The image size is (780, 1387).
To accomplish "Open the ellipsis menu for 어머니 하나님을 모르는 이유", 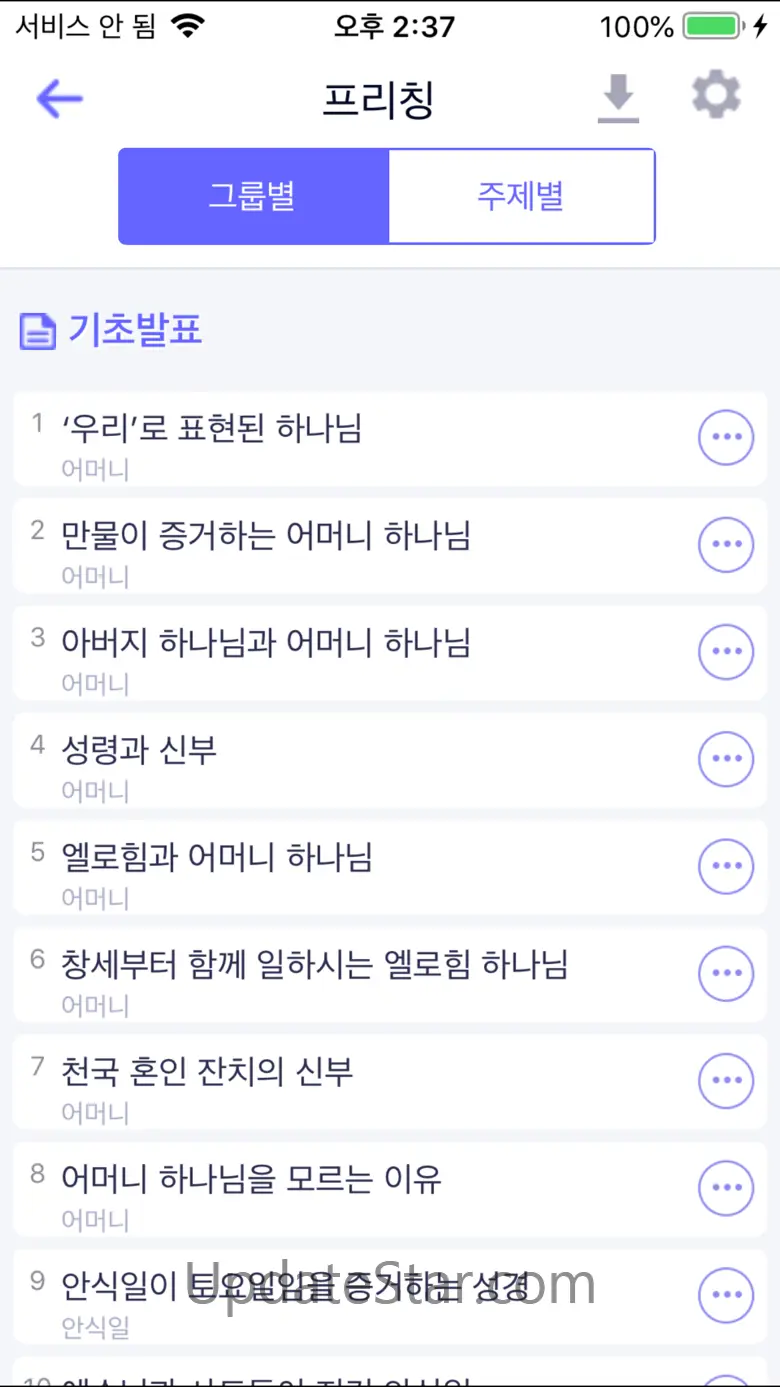I will click(x=726, y=1187).
